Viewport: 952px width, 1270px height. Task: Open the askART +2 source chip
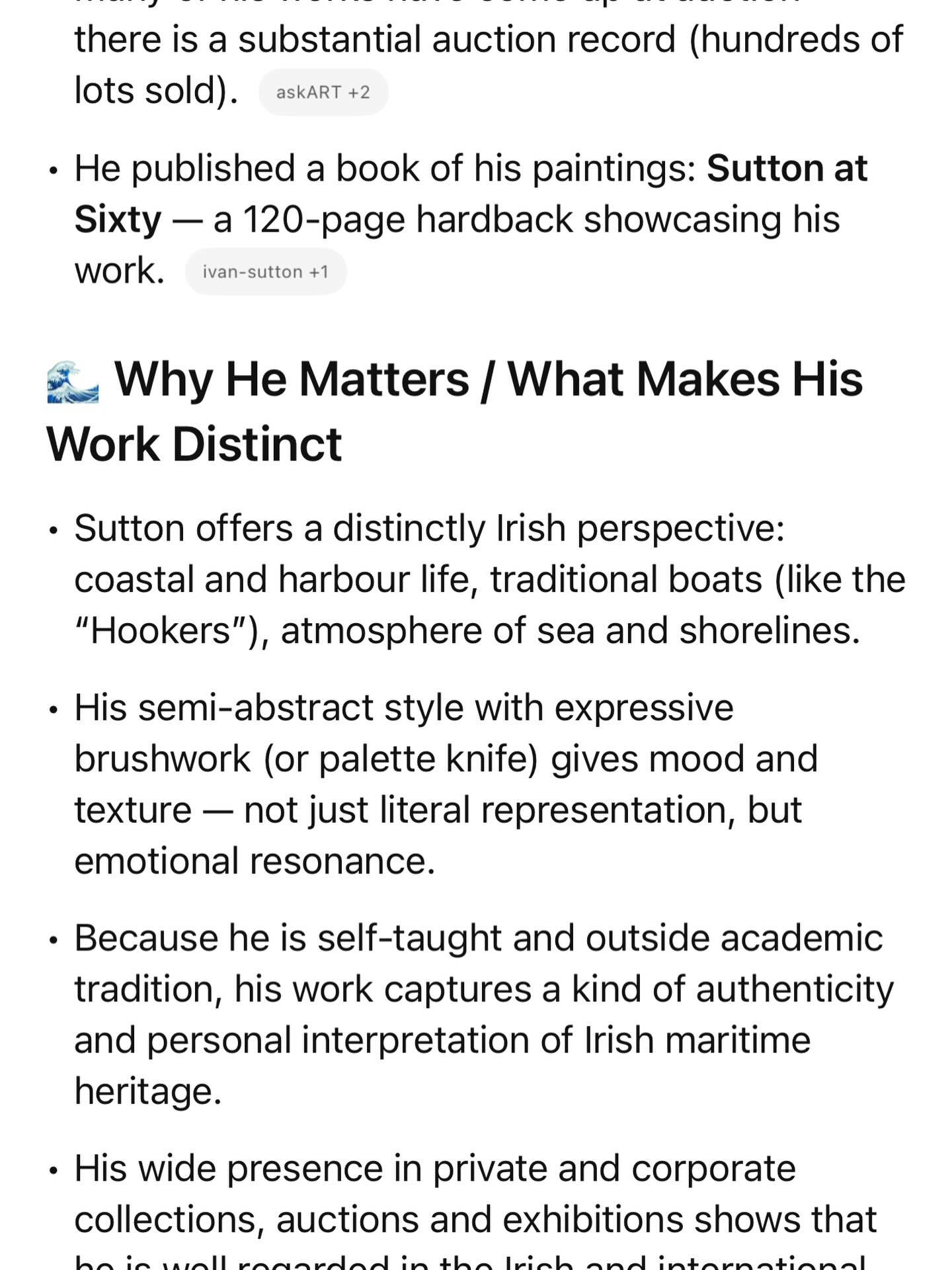[x=323, y=93]
